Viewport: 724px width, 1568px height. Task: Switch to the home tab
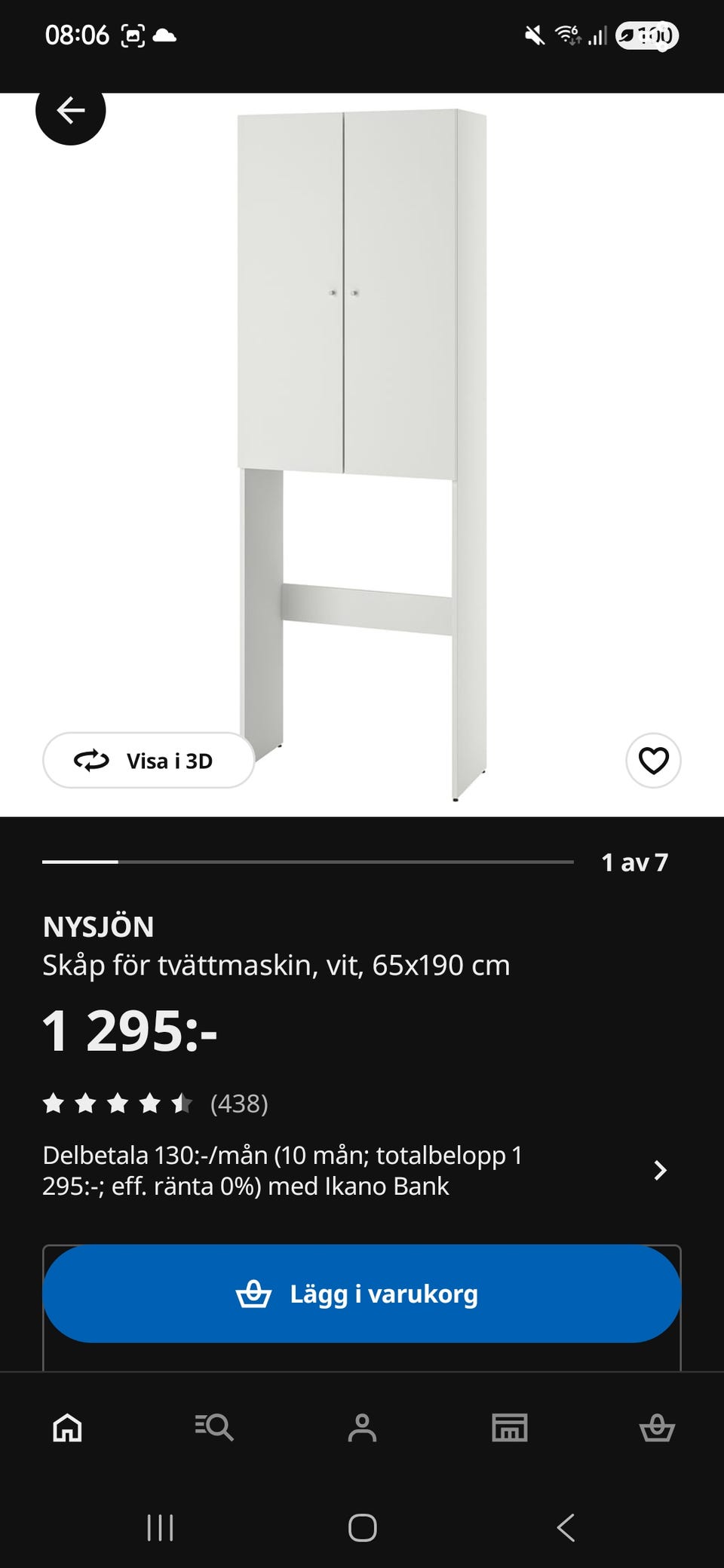67,1427
